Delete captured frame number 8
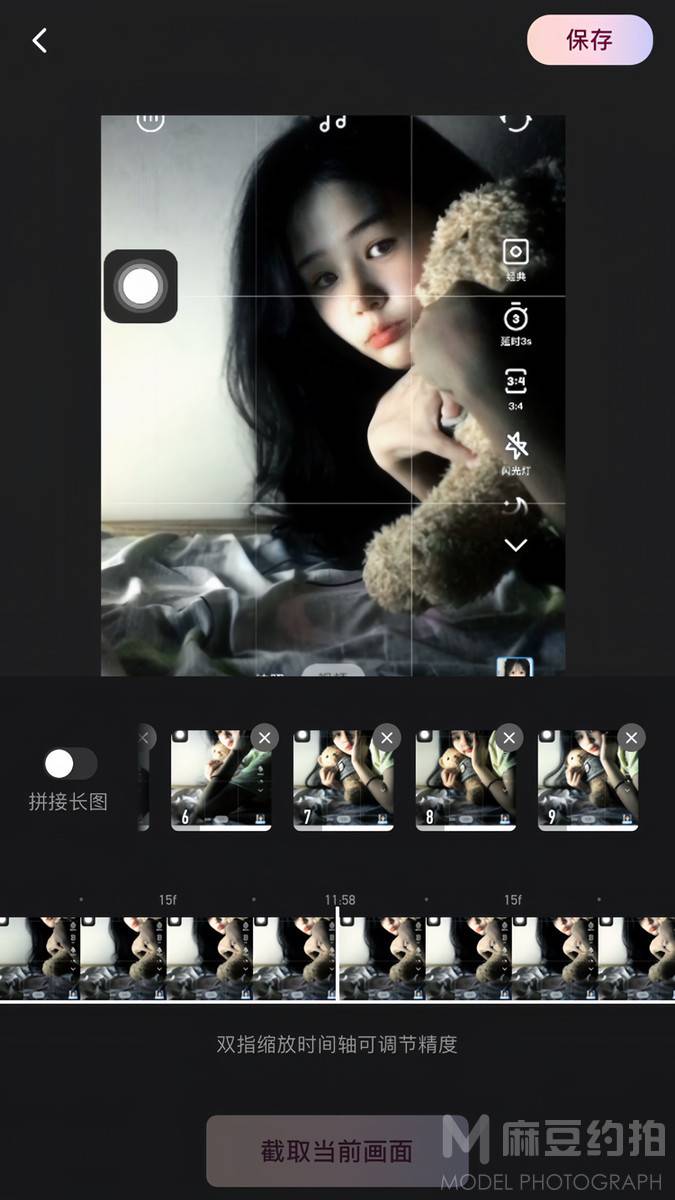This screenshot has height=1200, width=675. (509, 738)
